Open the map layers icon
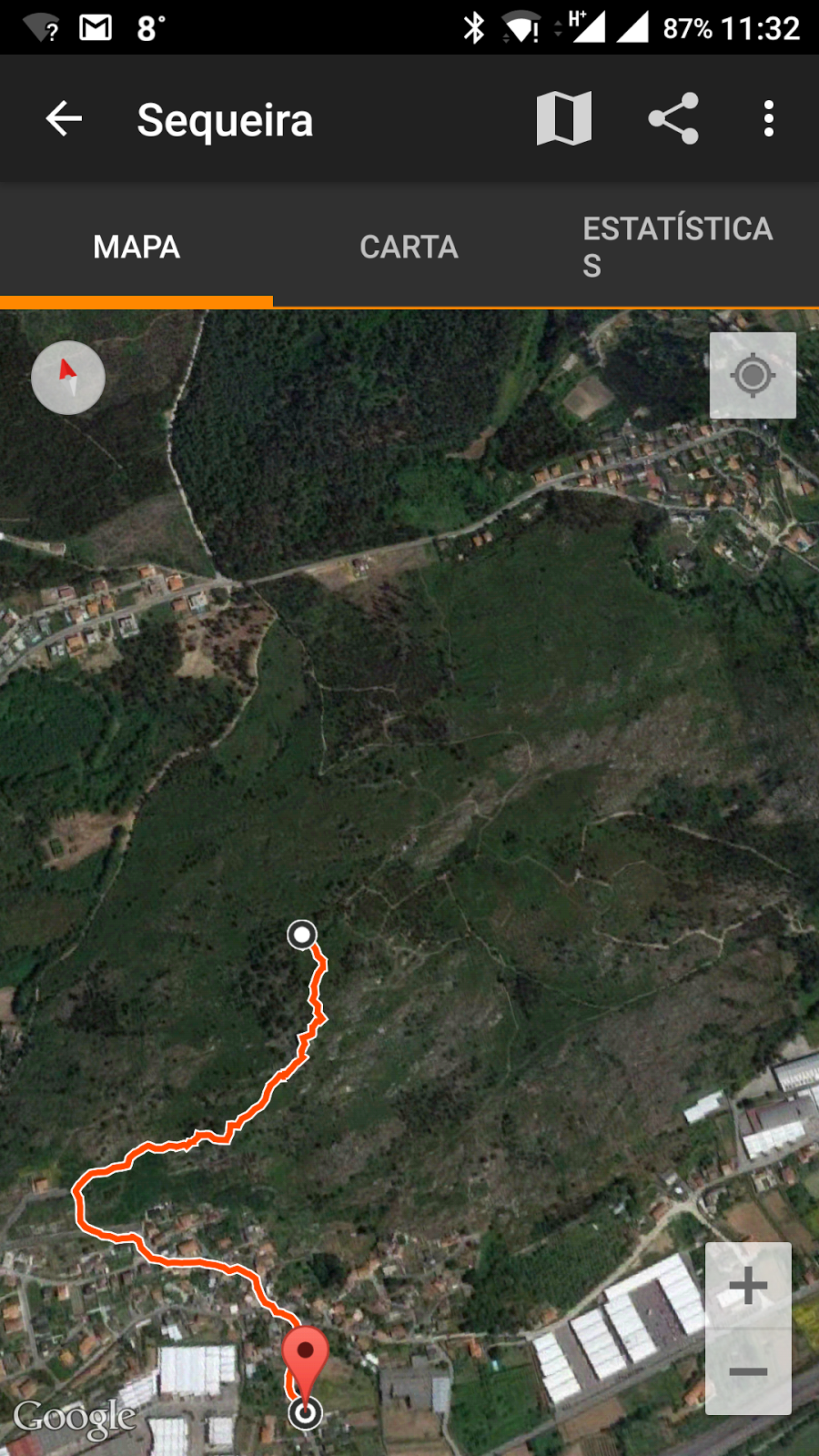 564,119
